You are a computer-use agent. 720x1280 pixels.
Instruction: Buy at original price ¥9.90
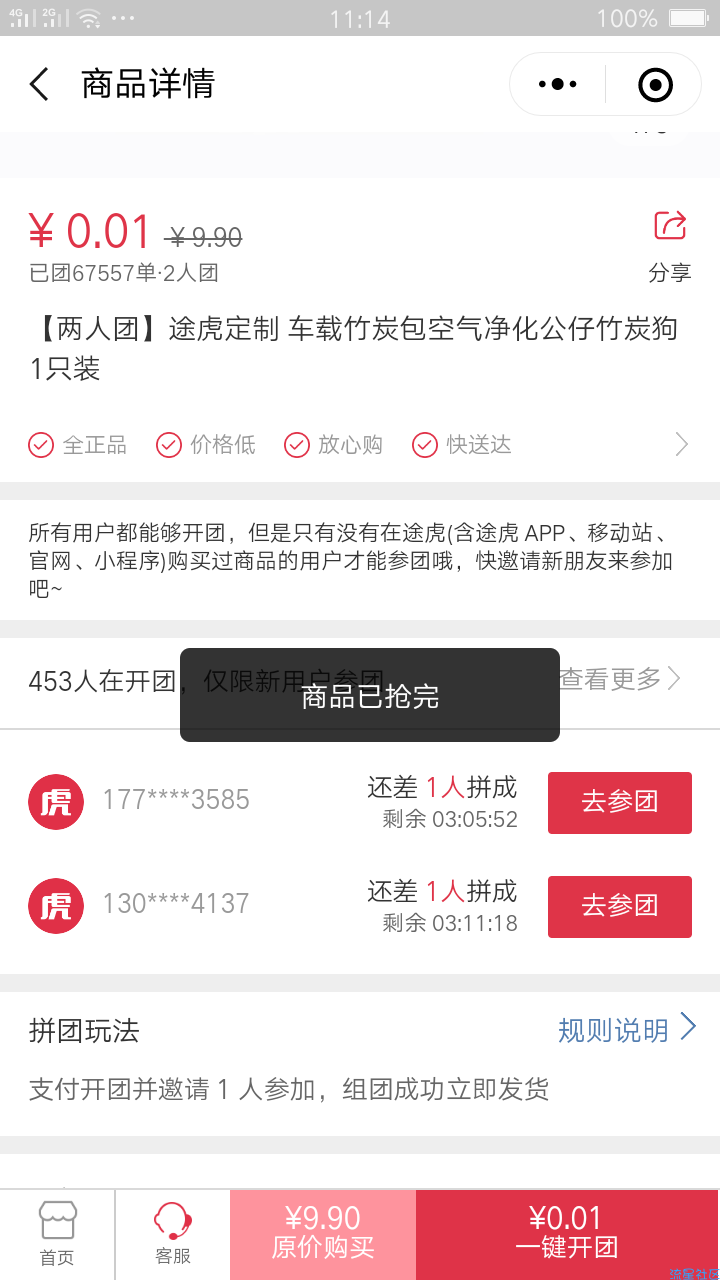[323, 1235]
